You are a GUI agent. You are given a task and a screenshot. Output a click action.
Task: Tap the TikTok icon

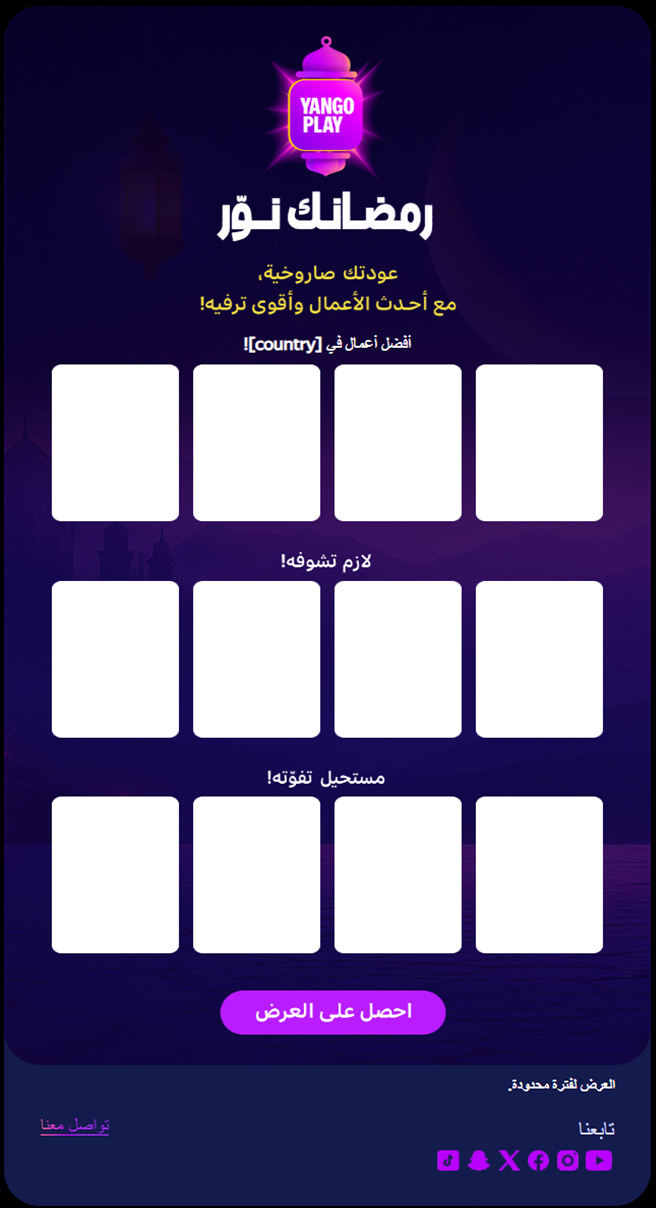pyautogui.click(x=448, y=1160)
